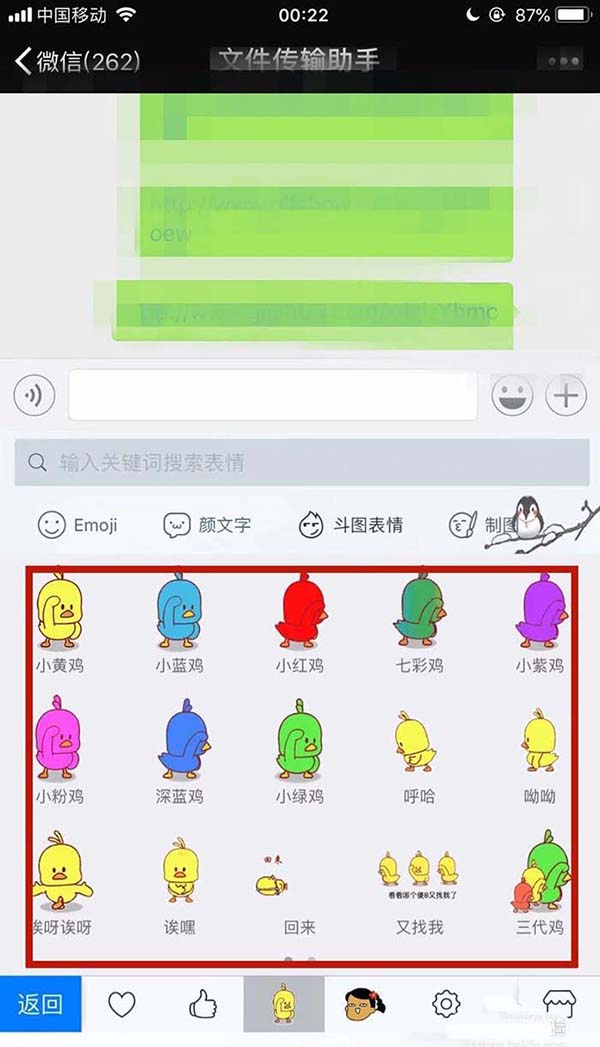The width and height of the screenshot is (600, 1047).
Task: Open the sticker store
Action: (x=557, y=1005)
